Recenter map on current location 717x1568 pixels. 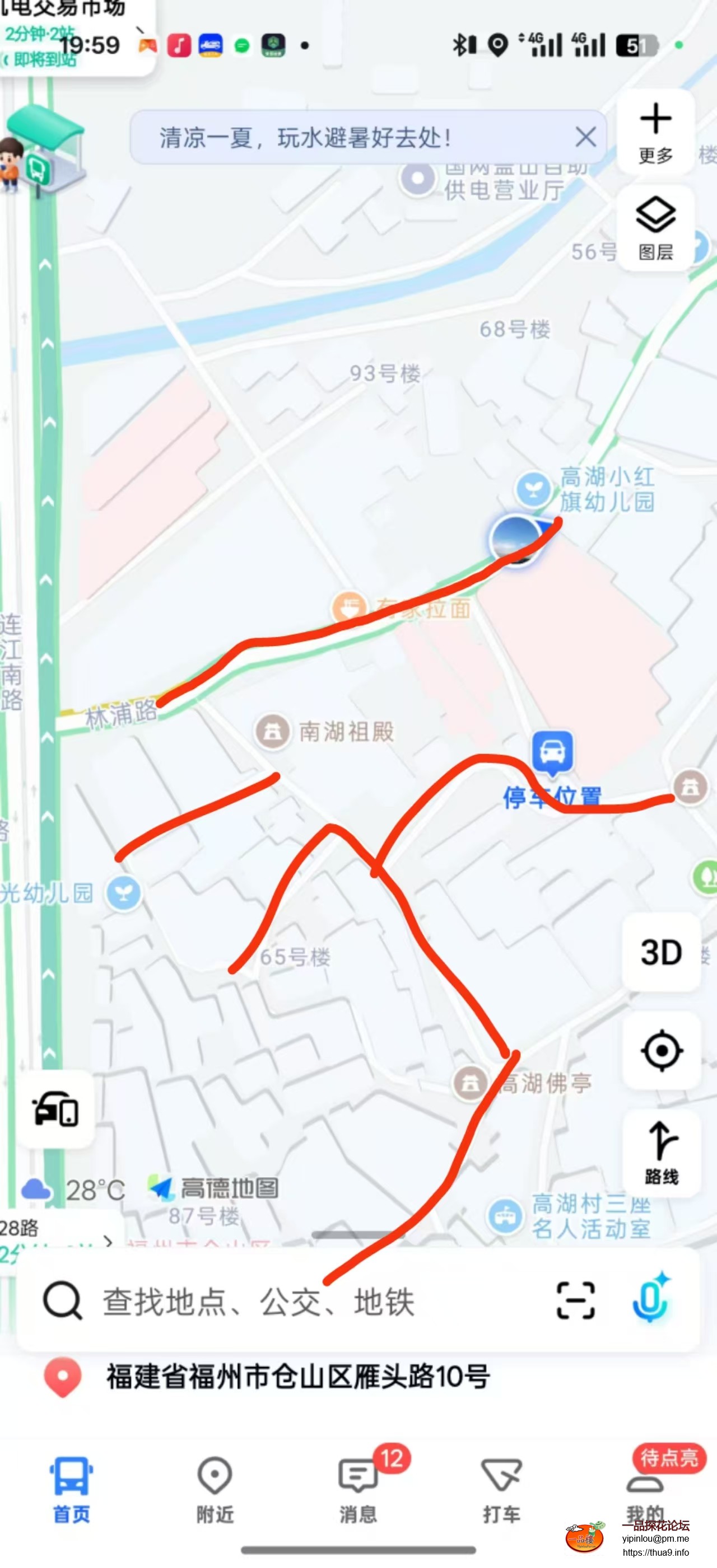click(661, 1051)
